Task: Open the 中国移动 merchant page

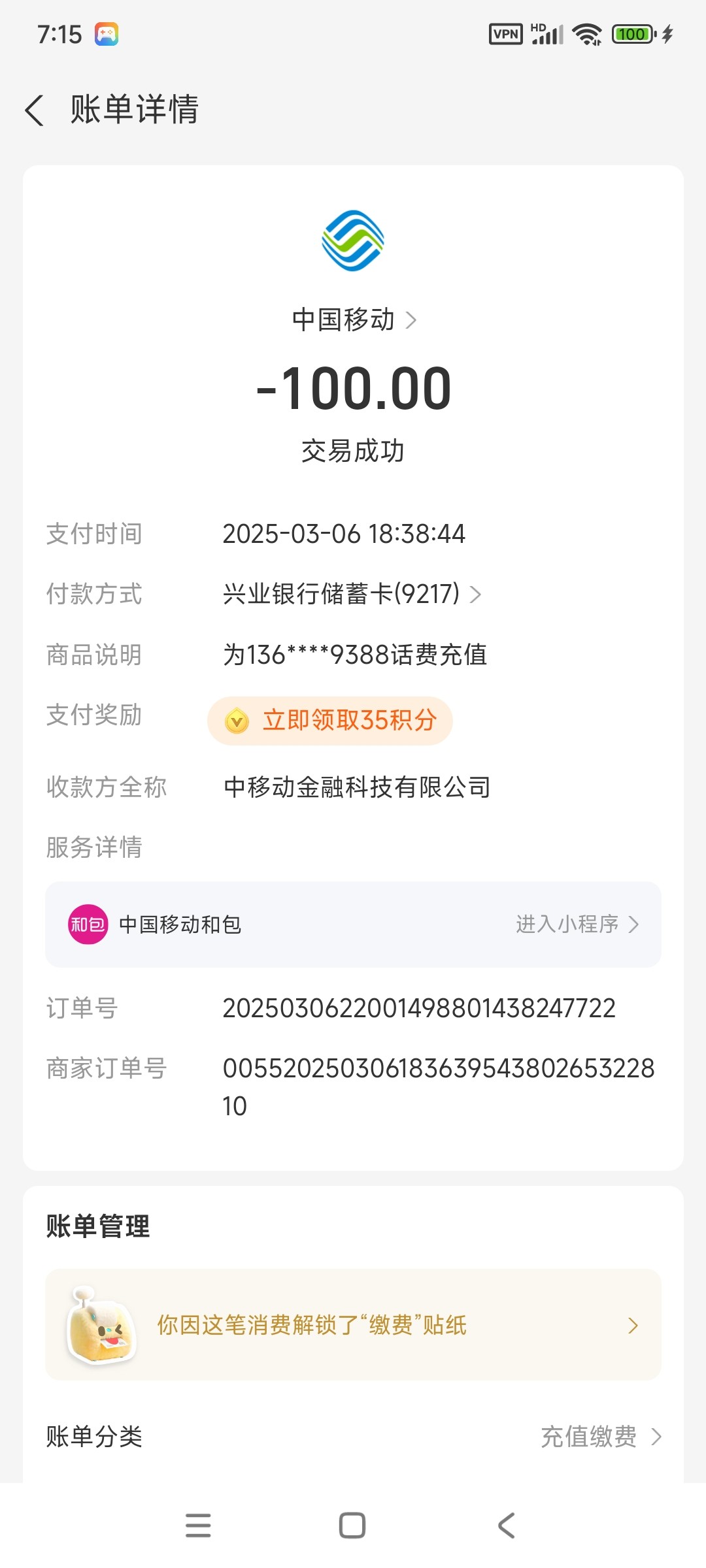Action: 353,319
